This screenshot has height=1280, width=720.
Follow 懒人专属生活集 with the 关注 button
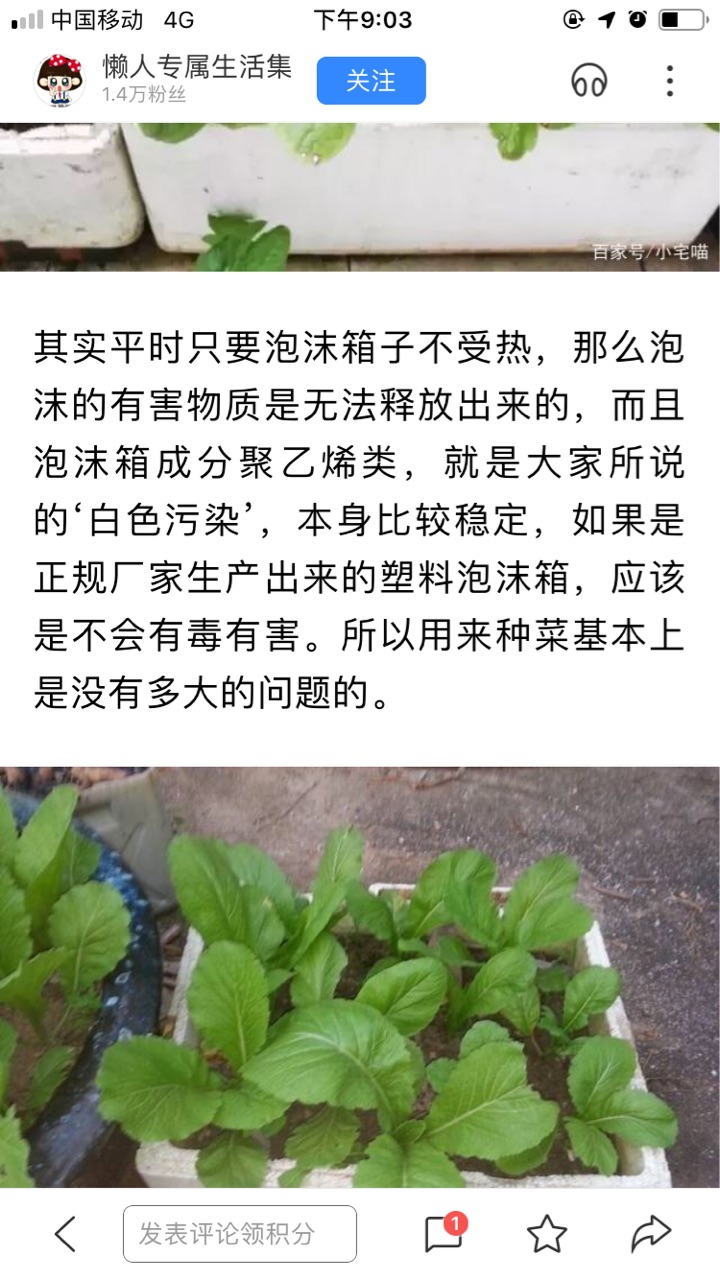(x=371, y=80)
